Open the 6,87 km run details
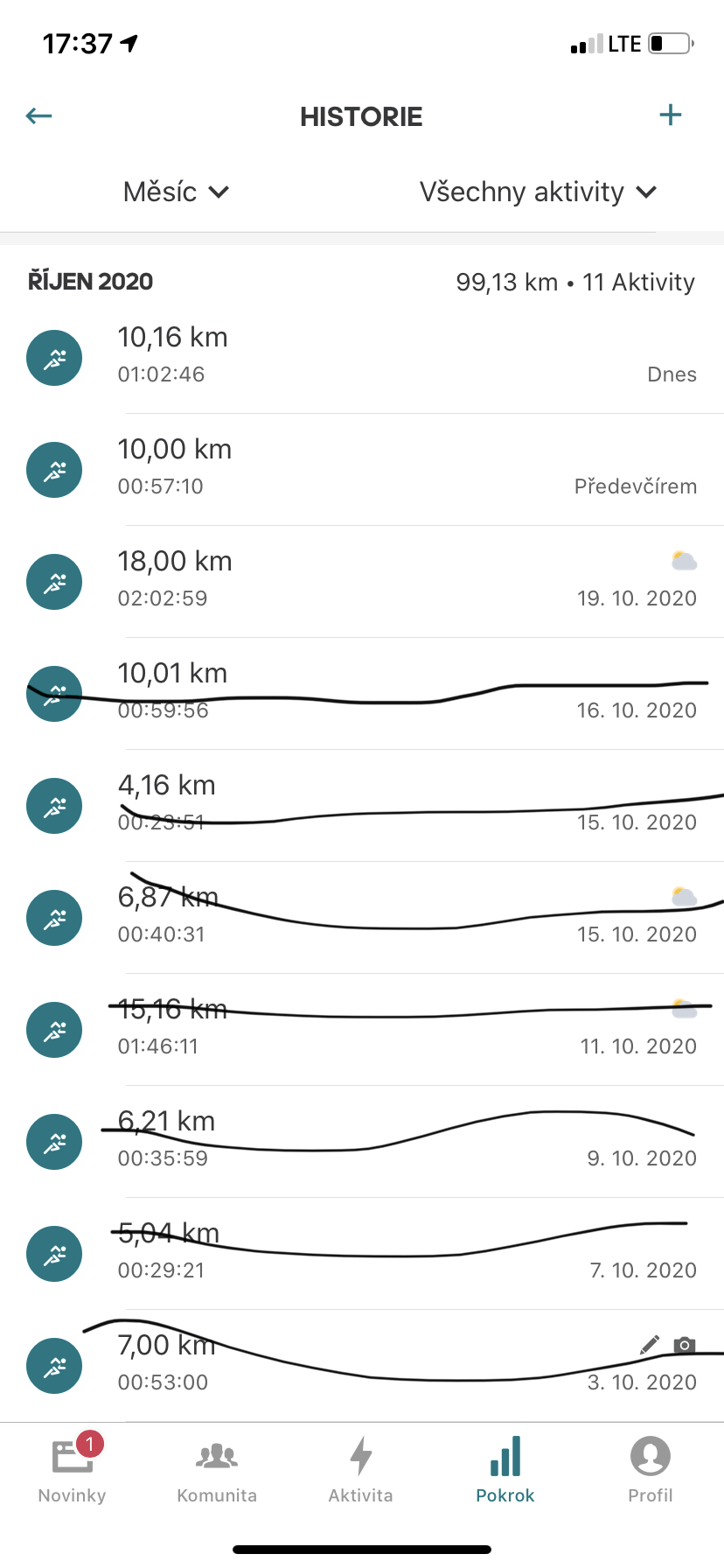 (362, 918)
